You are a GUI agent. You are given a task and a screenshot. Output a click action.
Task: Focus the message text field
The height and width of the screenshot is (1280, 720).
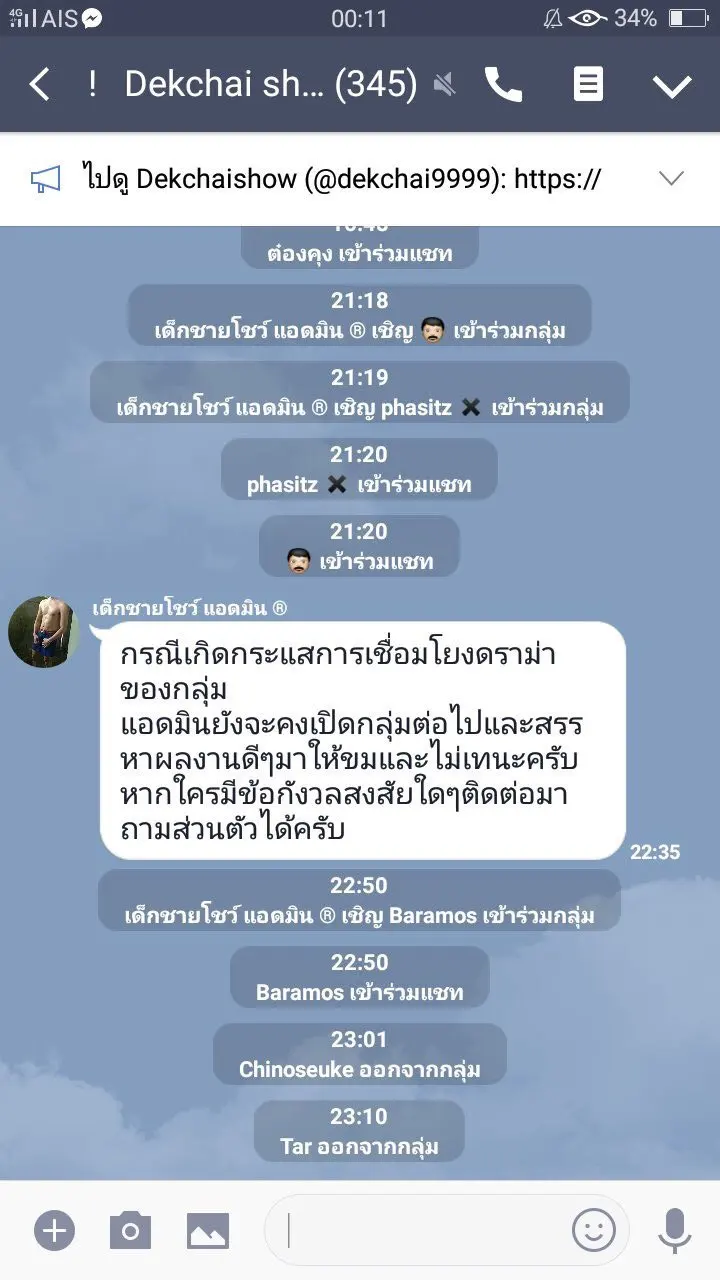[420, 1230]
